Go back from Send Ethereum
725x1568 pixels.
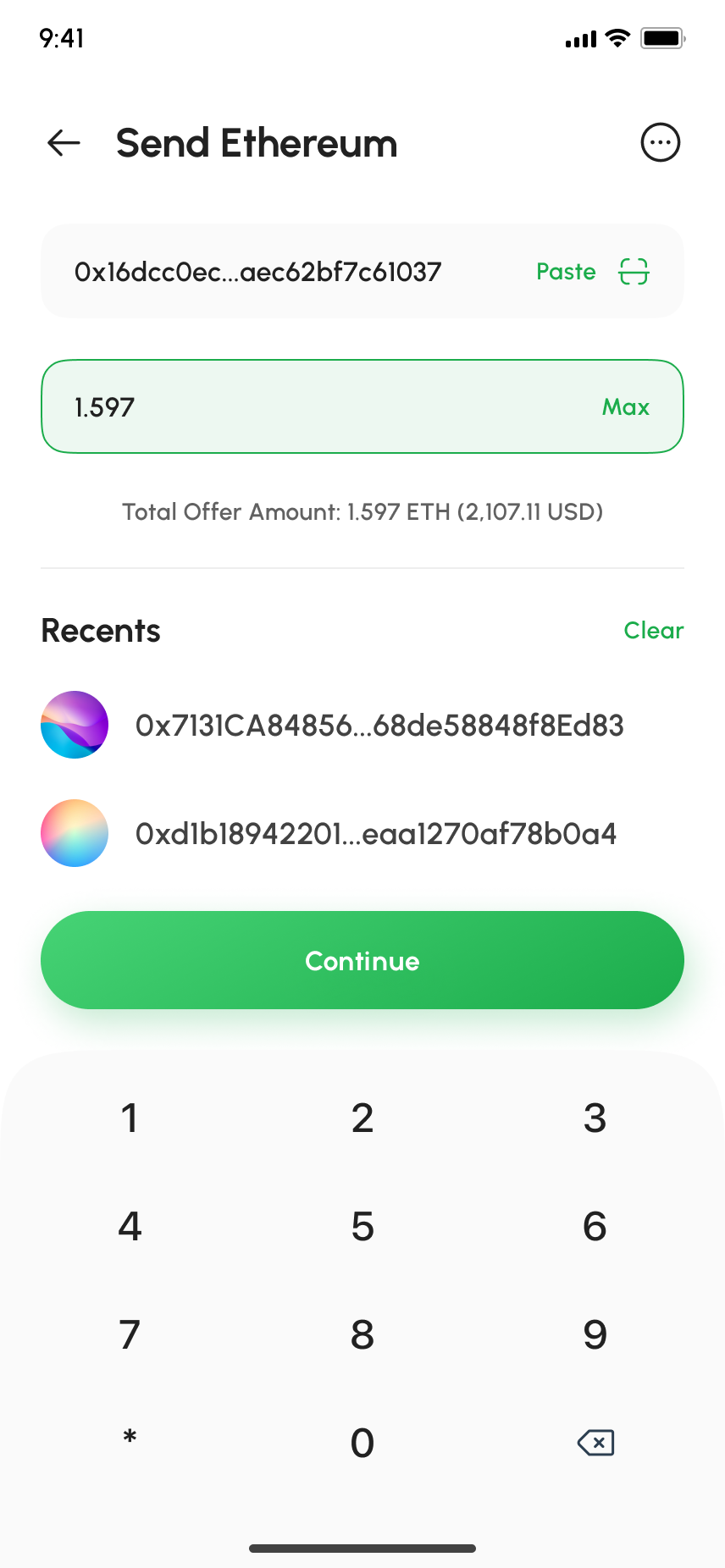pyautogui.click(x=64, y=143)
